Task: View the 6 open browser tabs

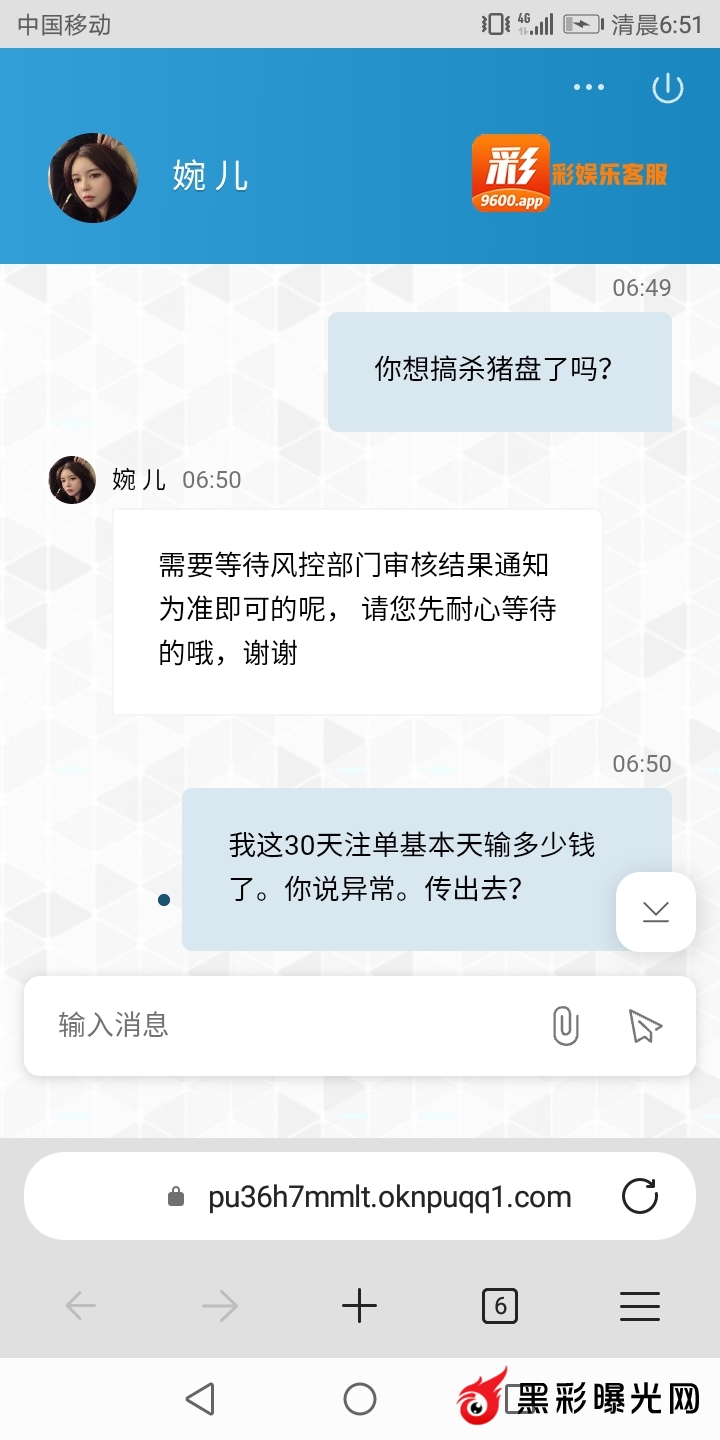Action: pos(500,1306)
